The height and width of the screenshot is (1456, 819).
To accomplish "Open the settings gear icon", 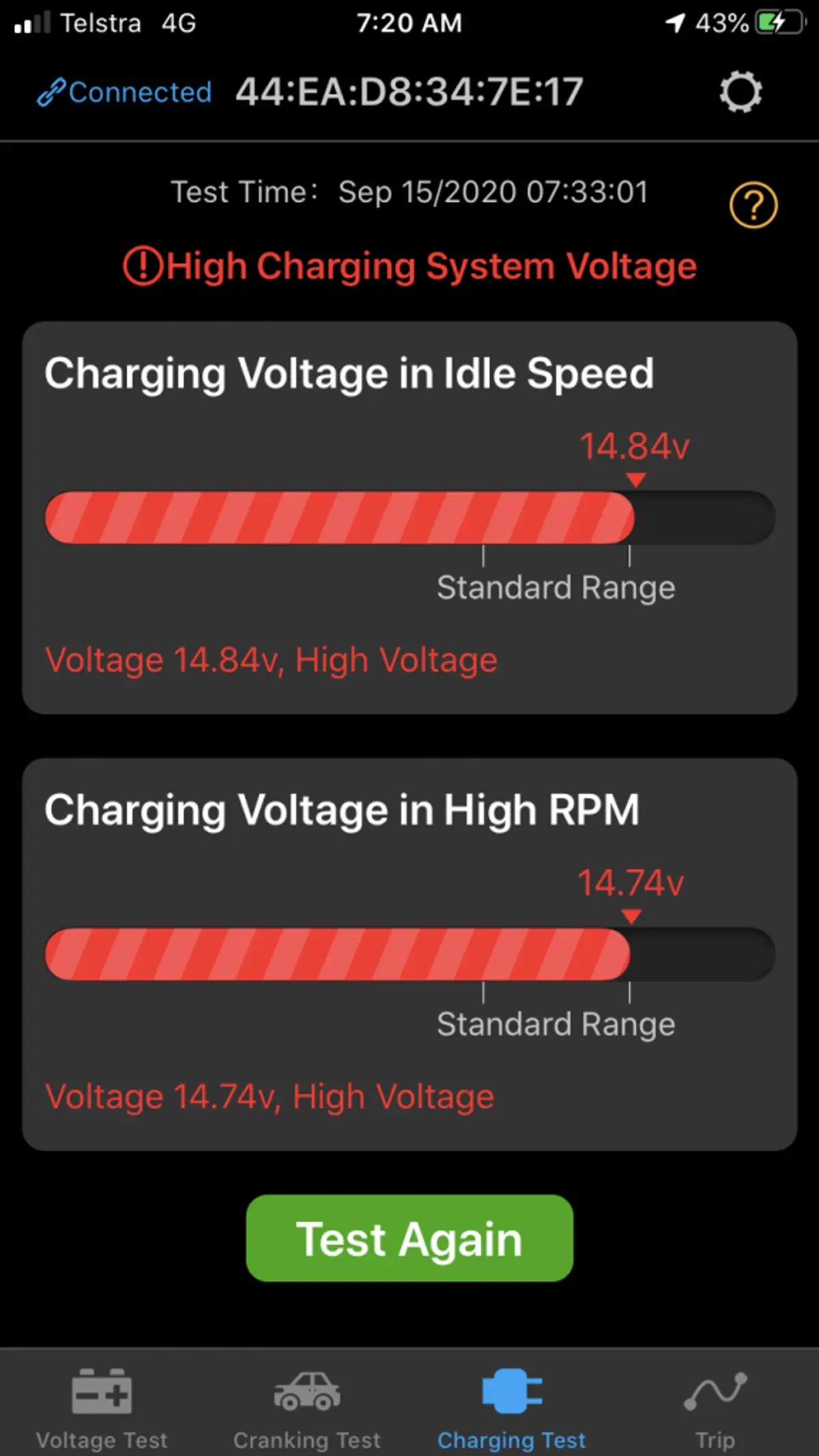I will [740, 92].
